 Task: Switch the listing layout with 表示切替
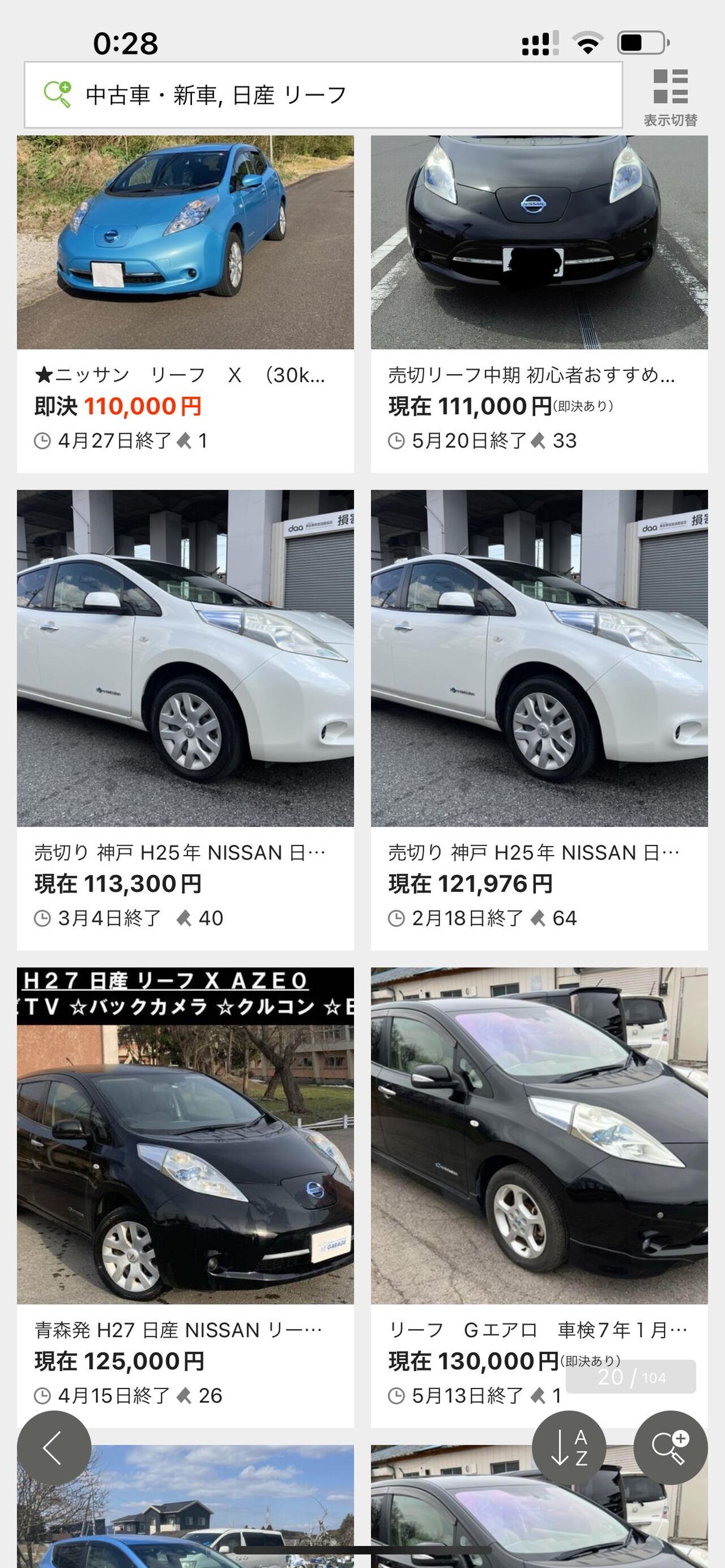point(670,96)
